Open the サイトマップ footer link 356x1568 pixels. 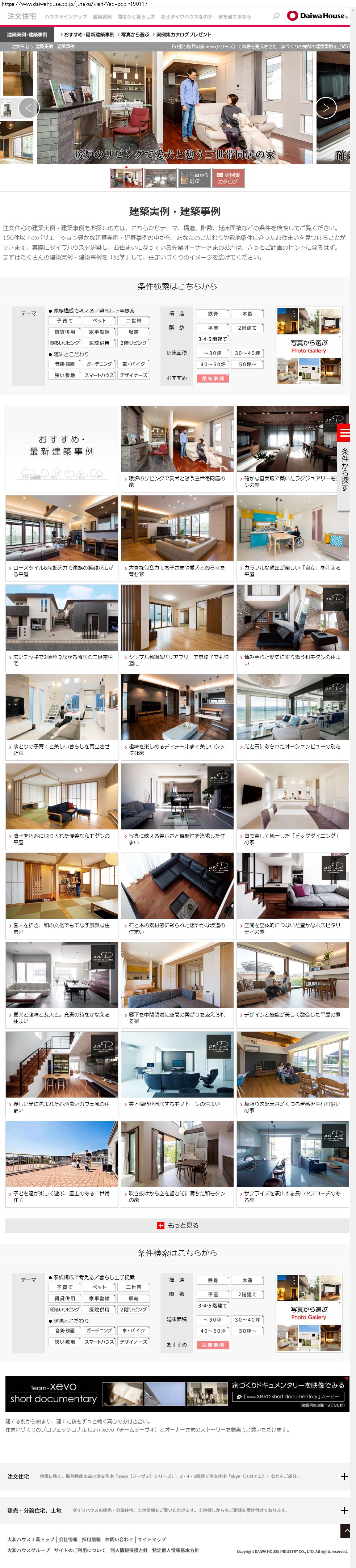(x=151, y=1539)
